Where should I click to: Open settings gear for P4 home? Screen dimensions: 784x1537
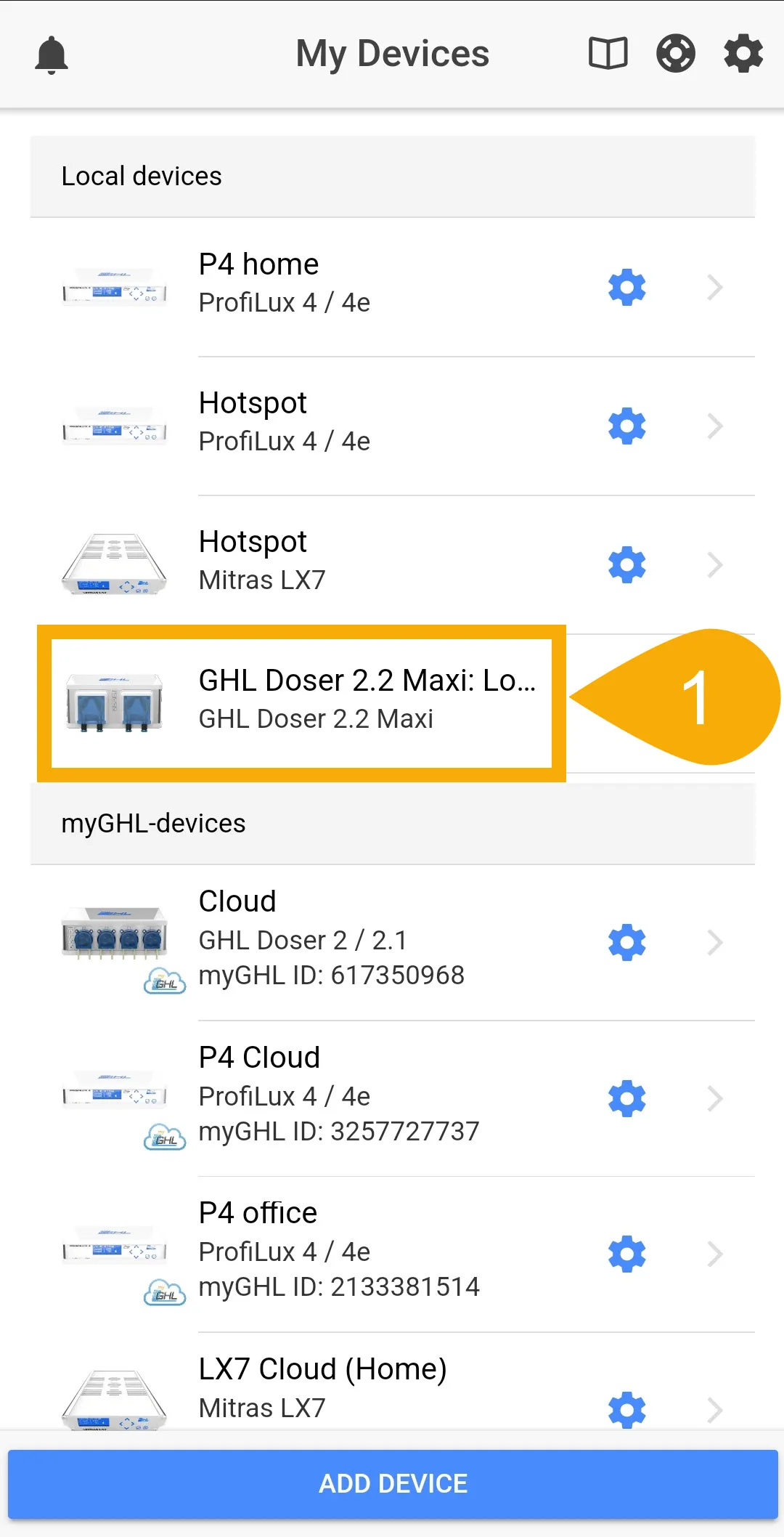click(x=627, y=288)
